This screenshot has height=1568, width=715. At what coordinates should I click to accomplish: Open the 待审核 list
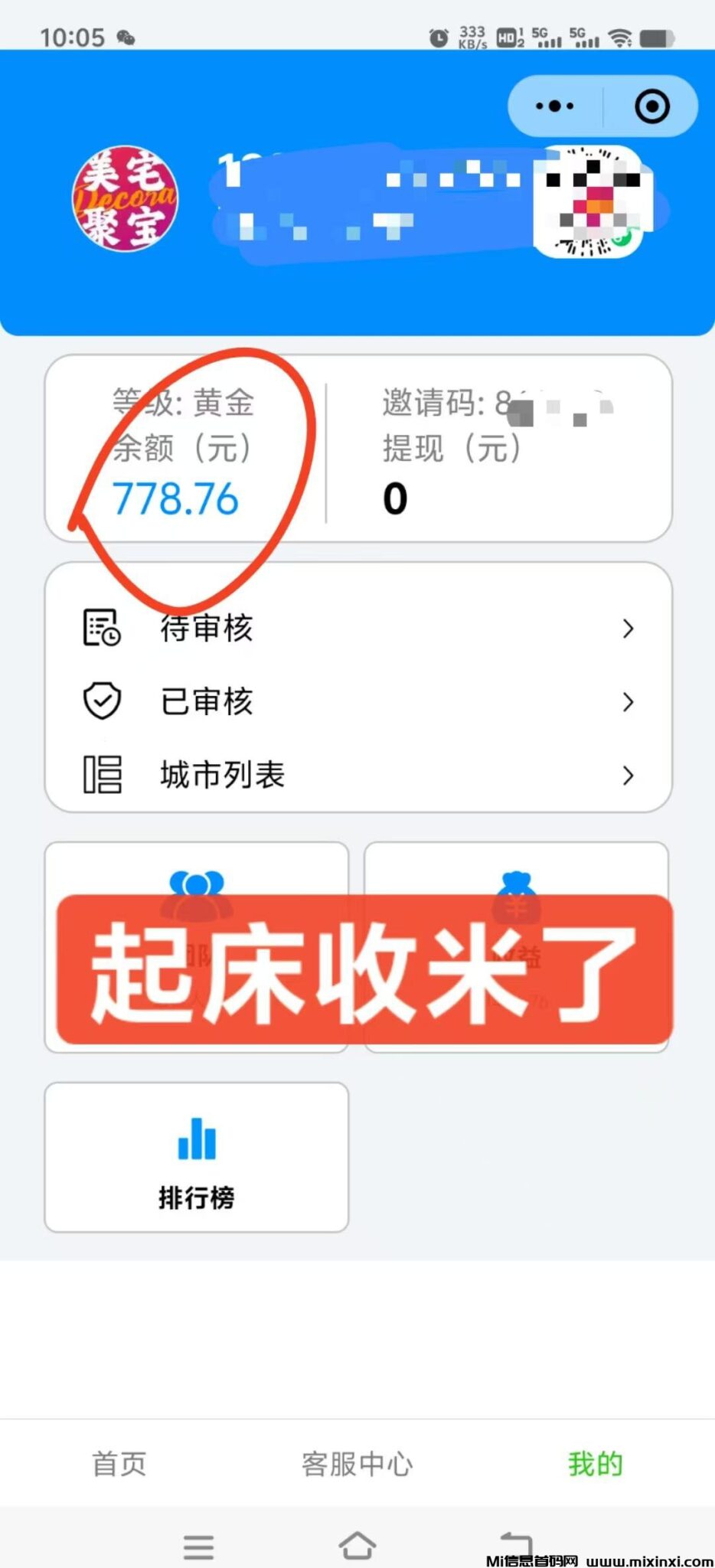point(358,629)
